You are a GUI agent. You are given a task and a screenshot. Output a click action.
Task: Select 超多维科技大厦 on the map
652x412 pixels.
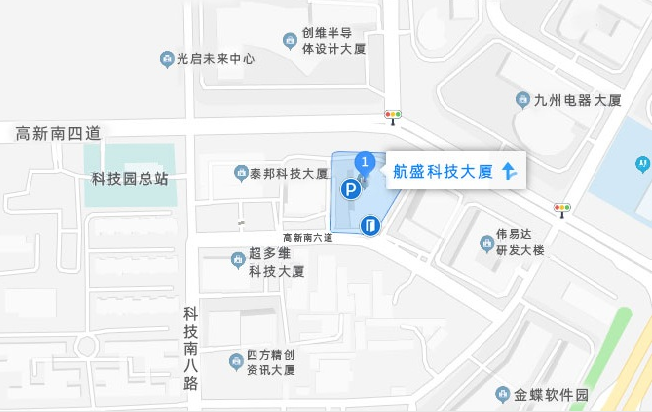pyautogui.click(x=238, y=262)
